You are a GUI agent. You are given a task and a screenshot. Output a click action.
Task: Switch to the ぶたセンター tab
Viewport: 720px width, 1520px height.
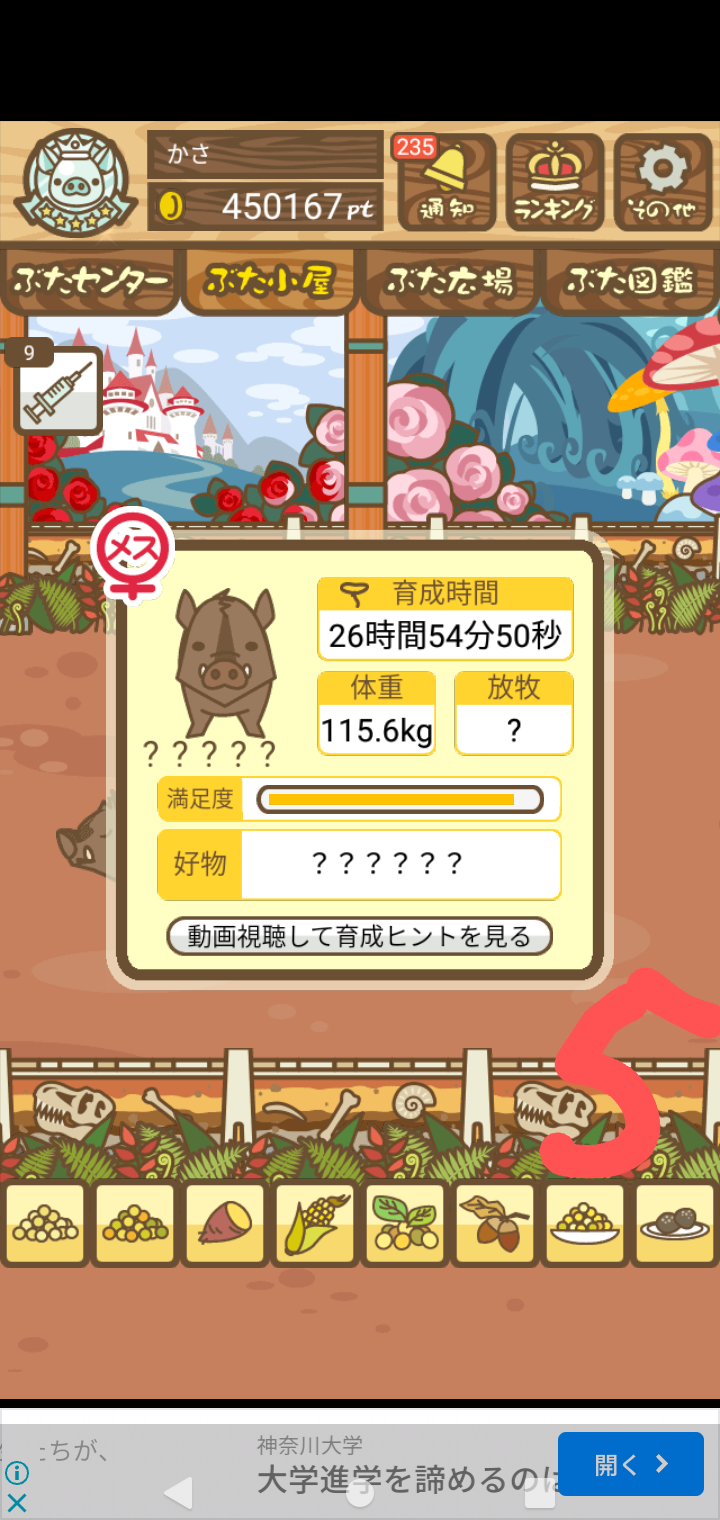click(x=90, y=282)
